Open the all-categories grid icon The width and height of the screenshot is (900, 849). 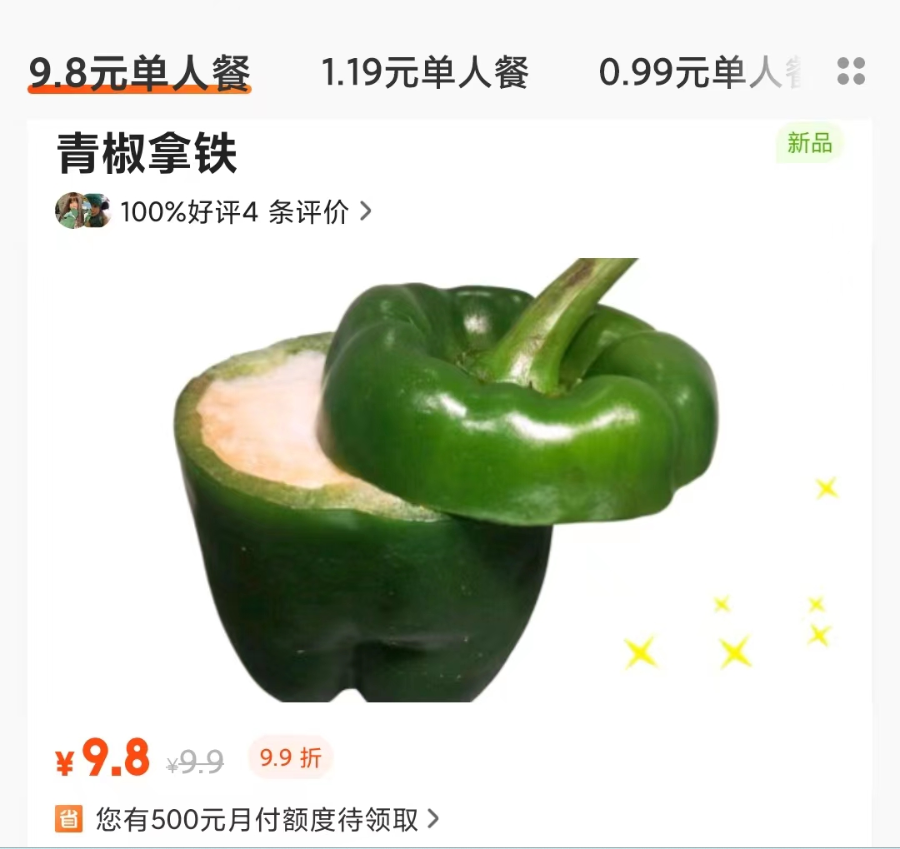[x=851, y=71]
